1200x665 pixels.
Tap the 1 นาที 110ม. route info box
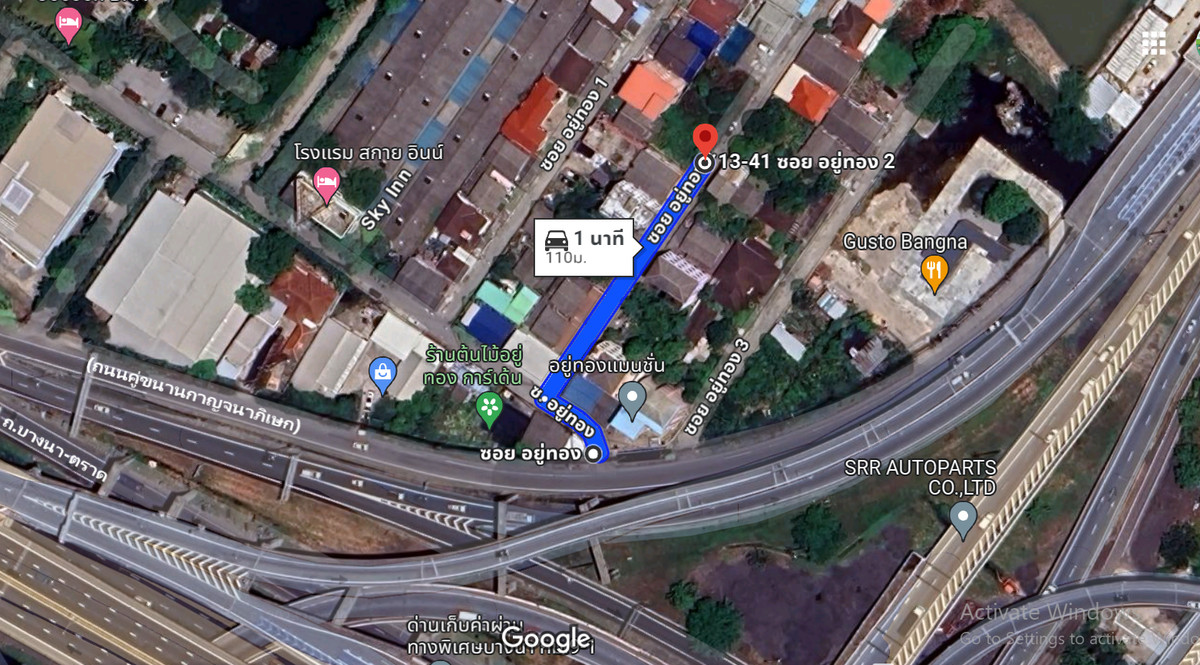point(584,247)
